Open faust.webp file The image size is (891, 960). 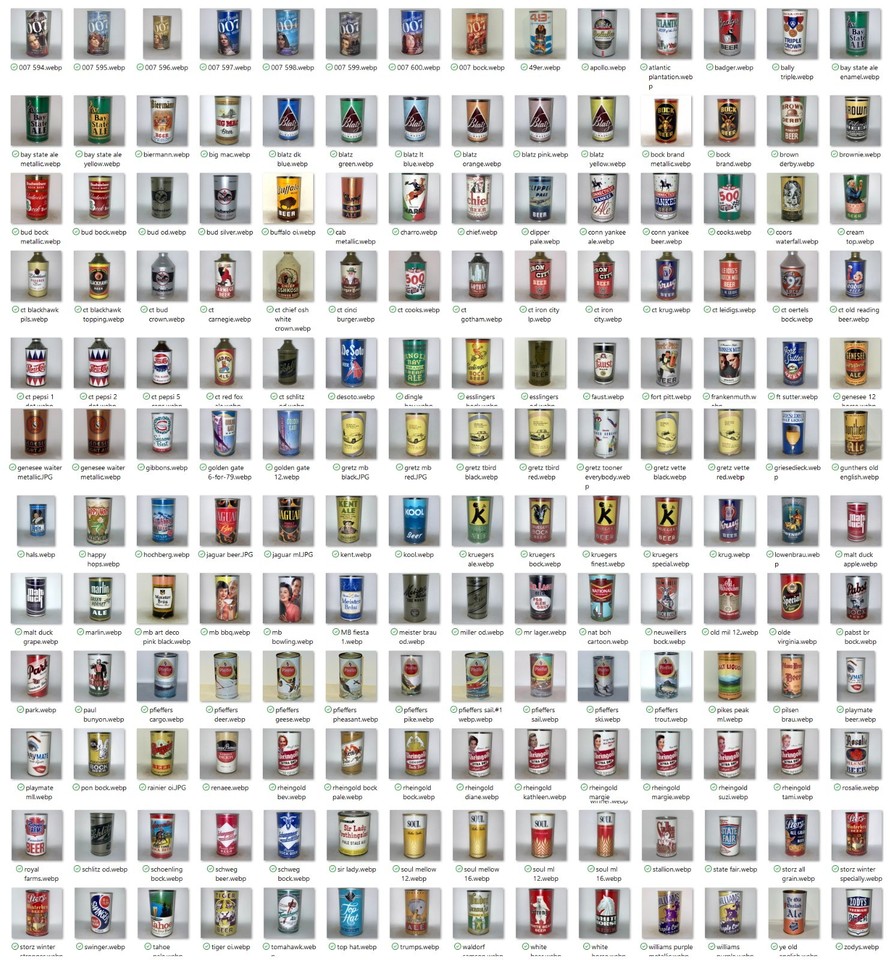pos(603,363)
